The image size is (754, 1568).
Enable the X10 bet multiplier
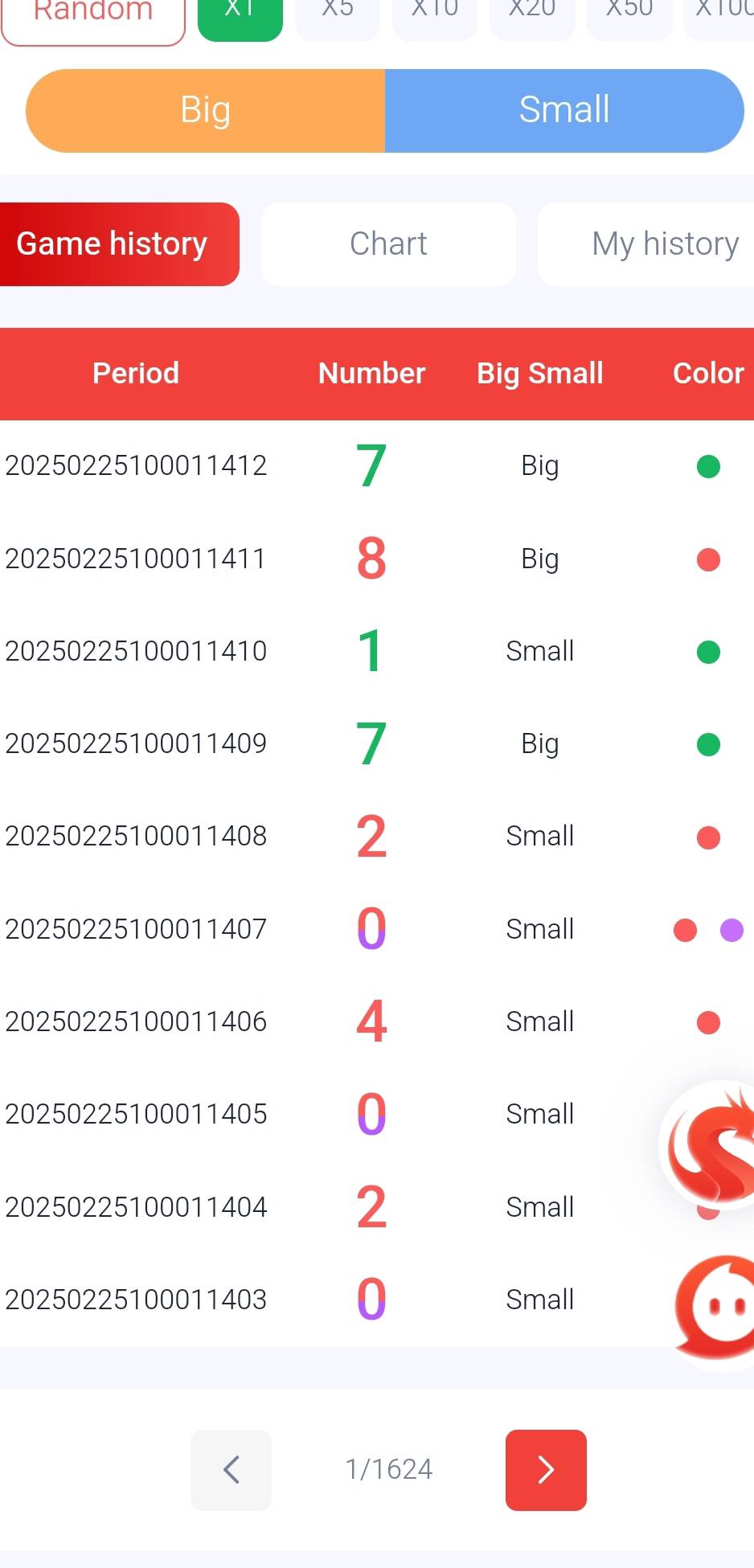click(x=434, y=10)
